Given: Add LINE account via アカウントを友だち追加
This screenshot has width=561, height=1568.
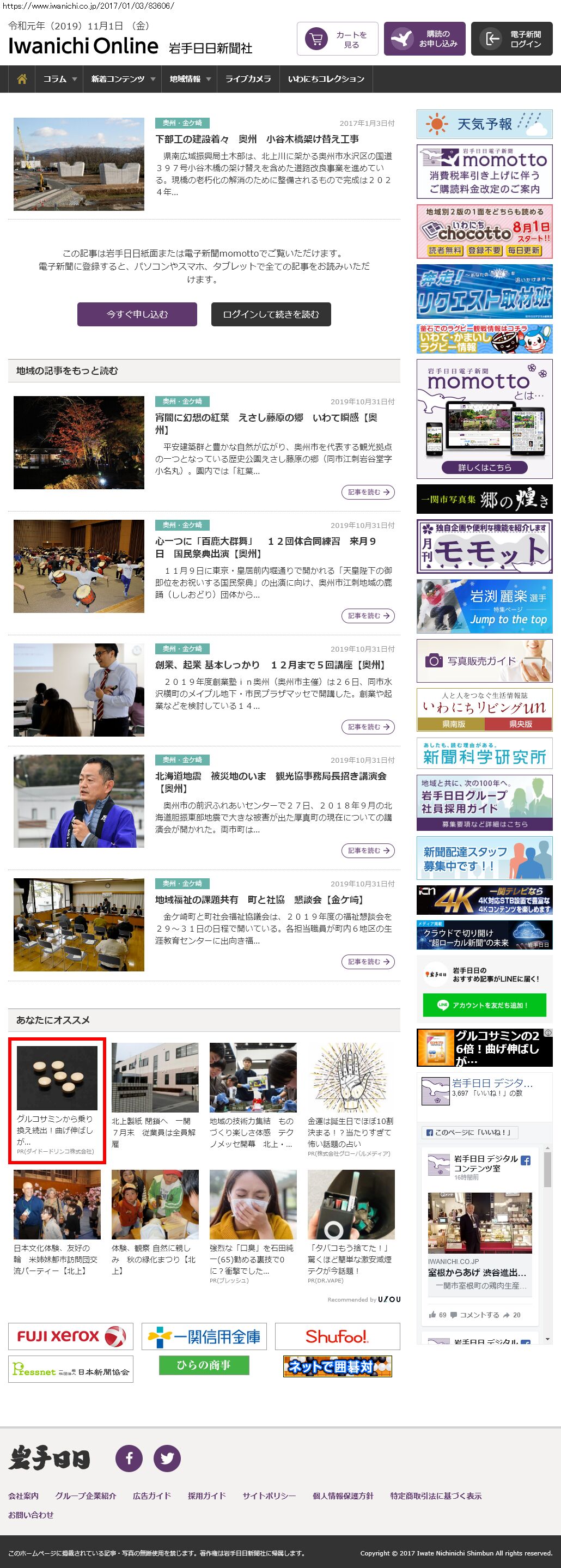Looking at the screenshot, I should [x=484, y=1006].
